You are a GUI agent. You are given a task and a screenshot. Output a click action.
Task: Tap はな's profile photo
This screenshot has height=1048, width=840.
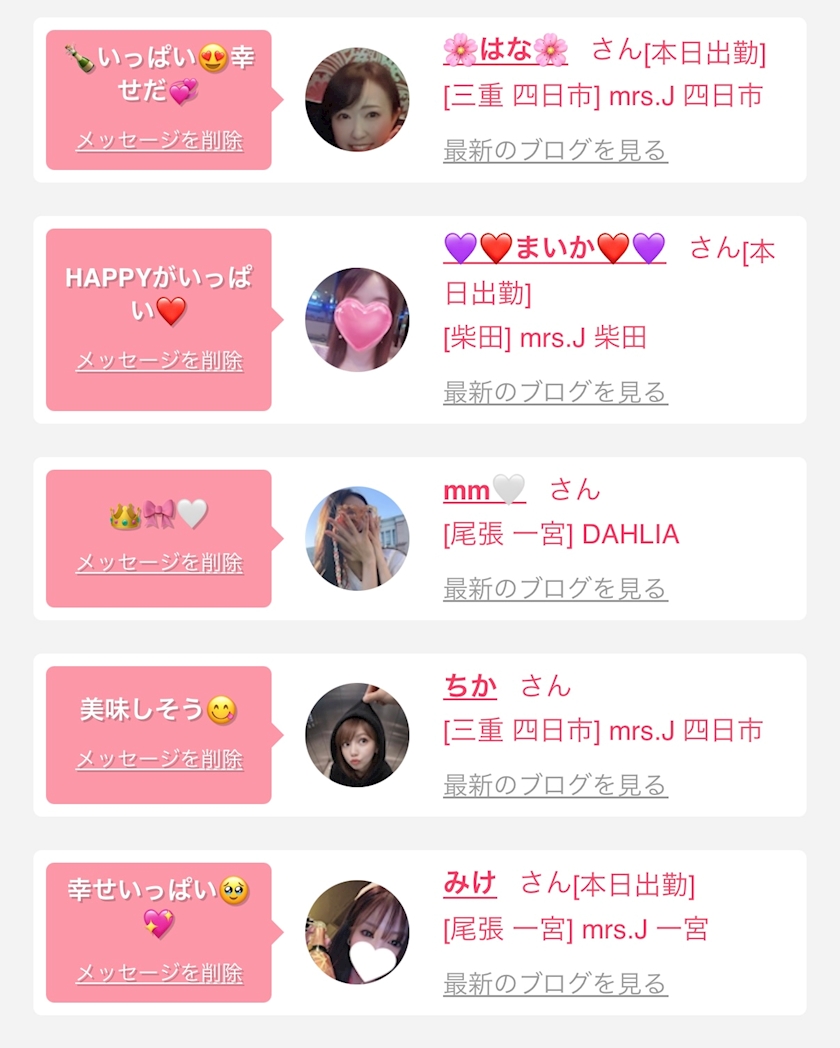click(357, 100)
